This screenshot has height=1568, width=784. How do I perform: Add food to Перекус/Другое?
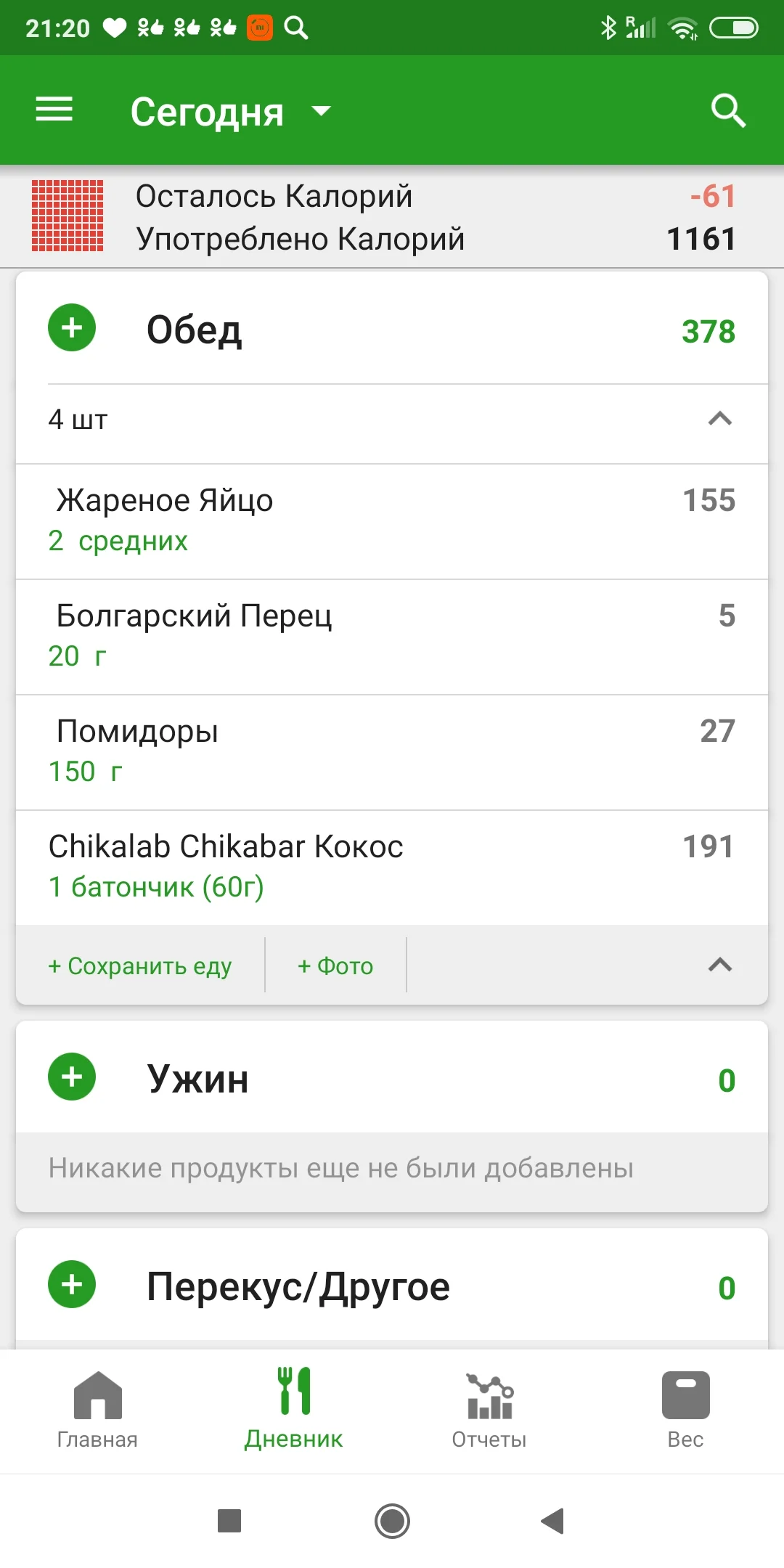coord(72,1284)
